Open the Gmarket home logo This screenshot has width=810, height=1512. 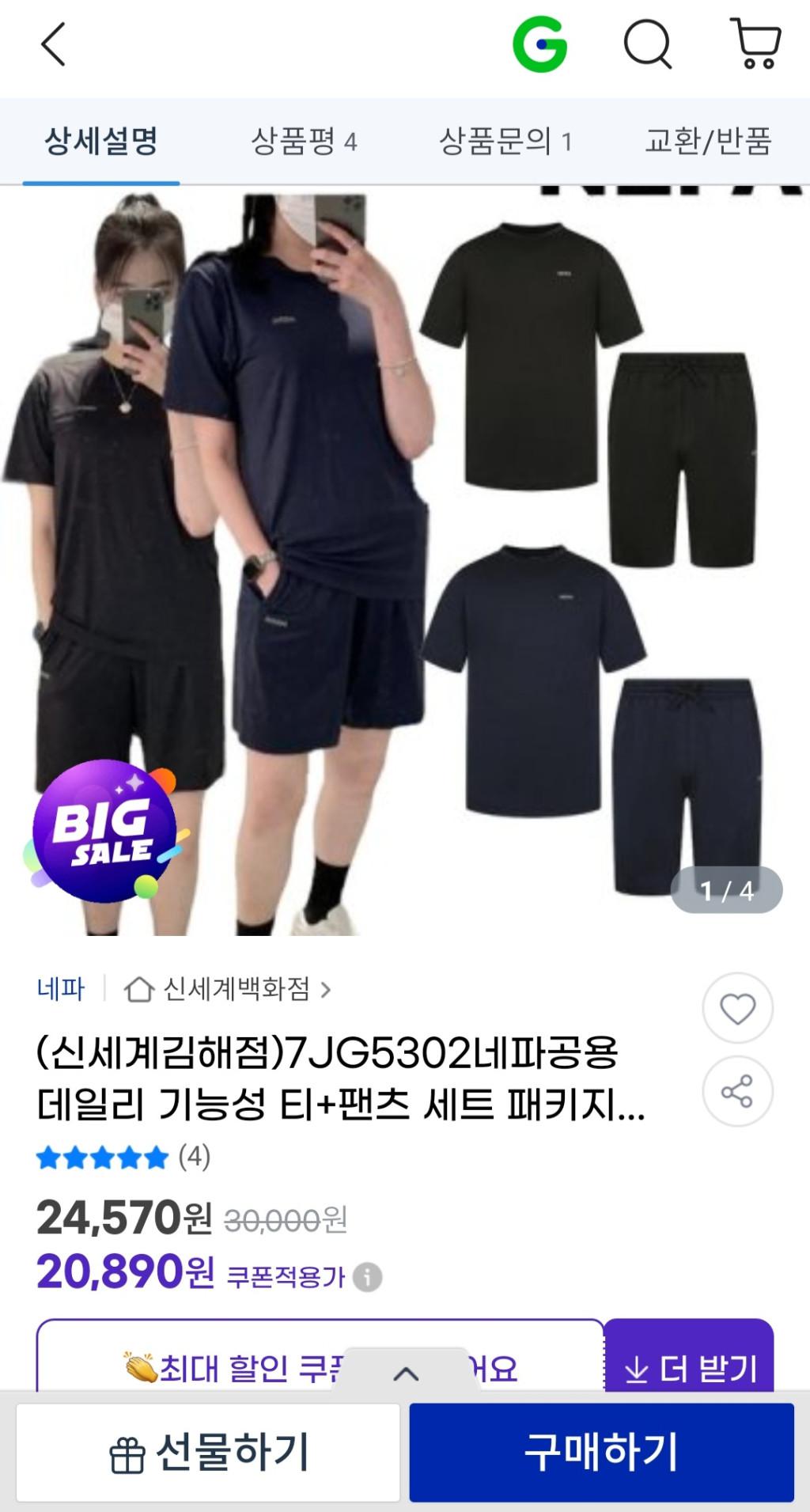(539, 45)
